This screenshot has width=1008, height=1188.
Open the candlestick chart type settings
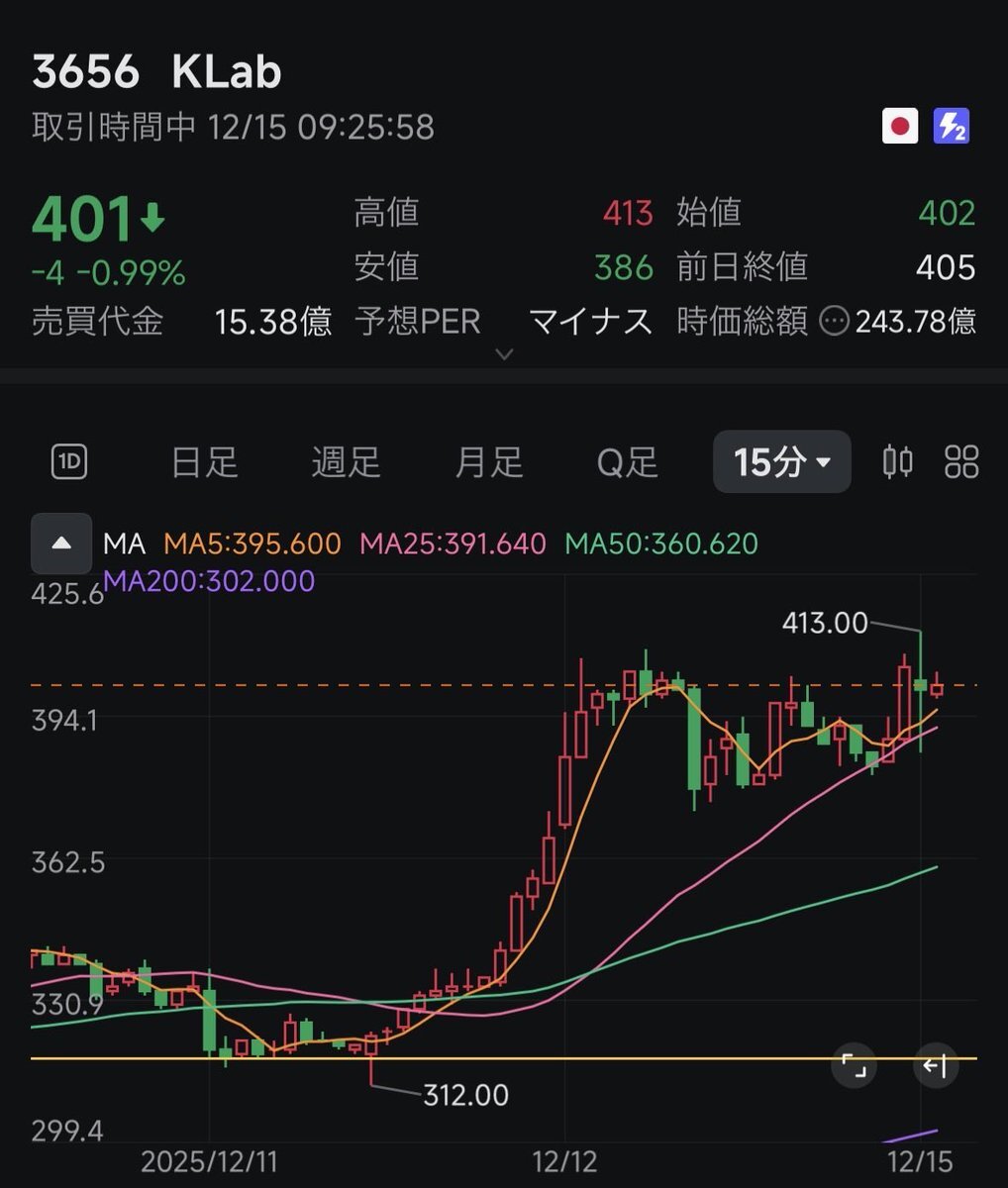pos(898,462)
